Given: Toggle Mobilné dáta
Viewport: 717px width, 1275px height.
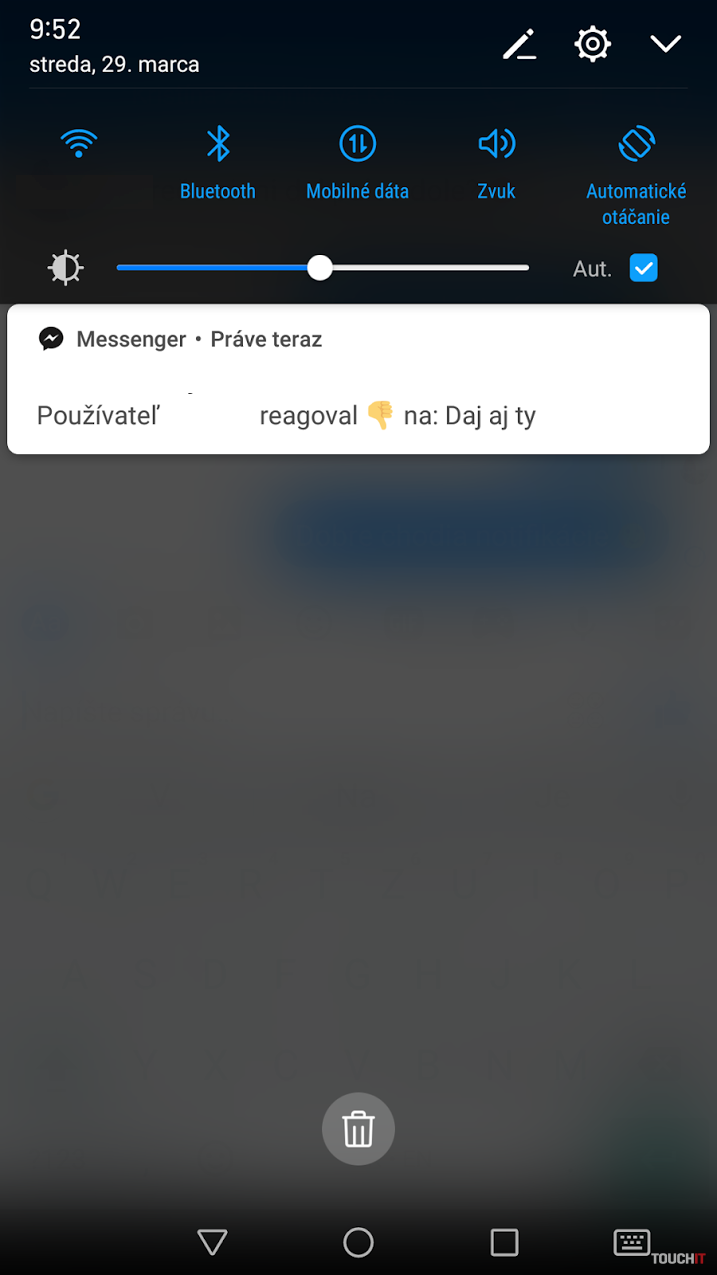Looking at the screenshot, I should point(357,144).
